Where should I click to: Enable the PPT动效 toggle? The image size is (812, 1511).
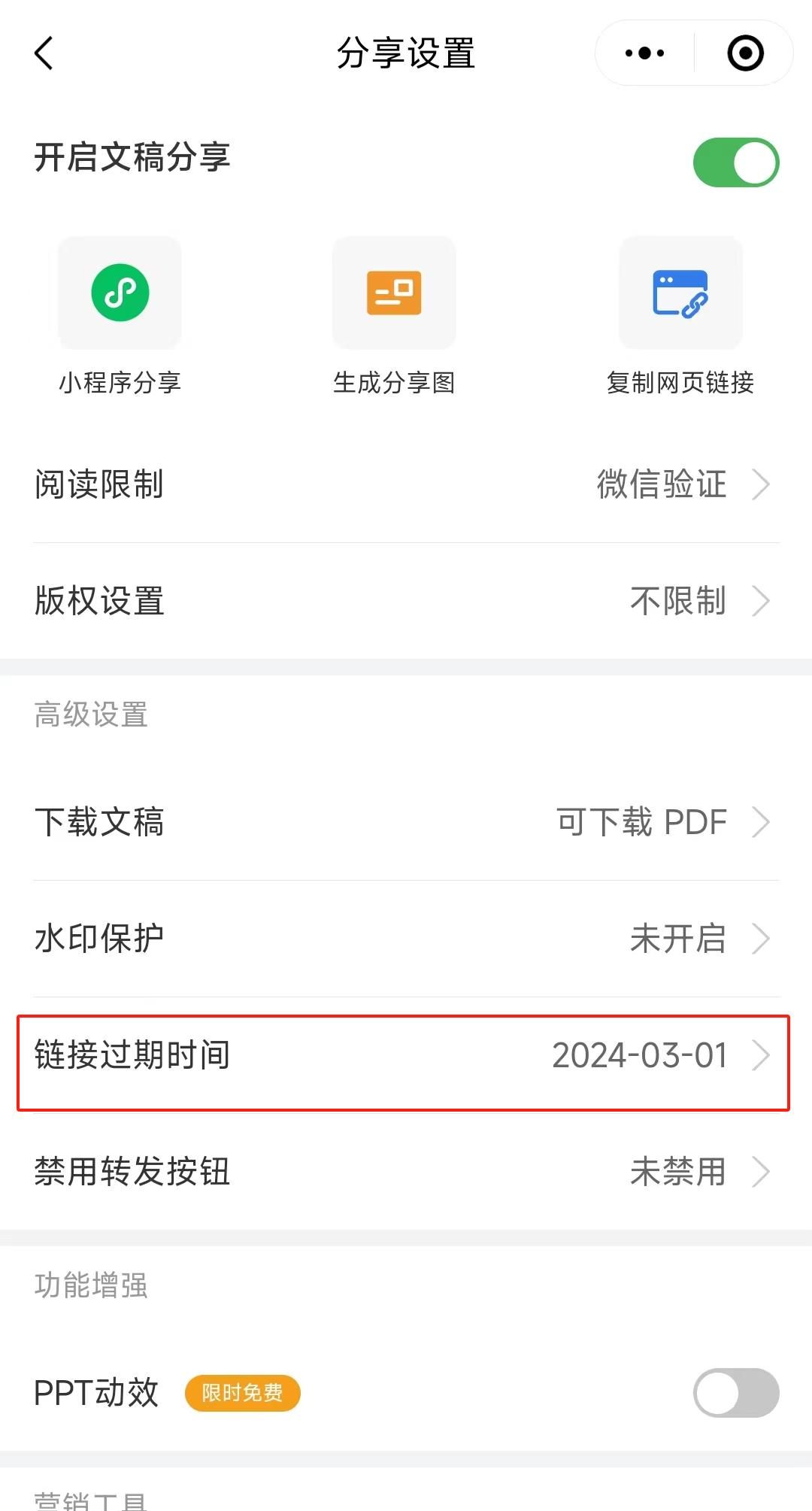point(735,1392)
